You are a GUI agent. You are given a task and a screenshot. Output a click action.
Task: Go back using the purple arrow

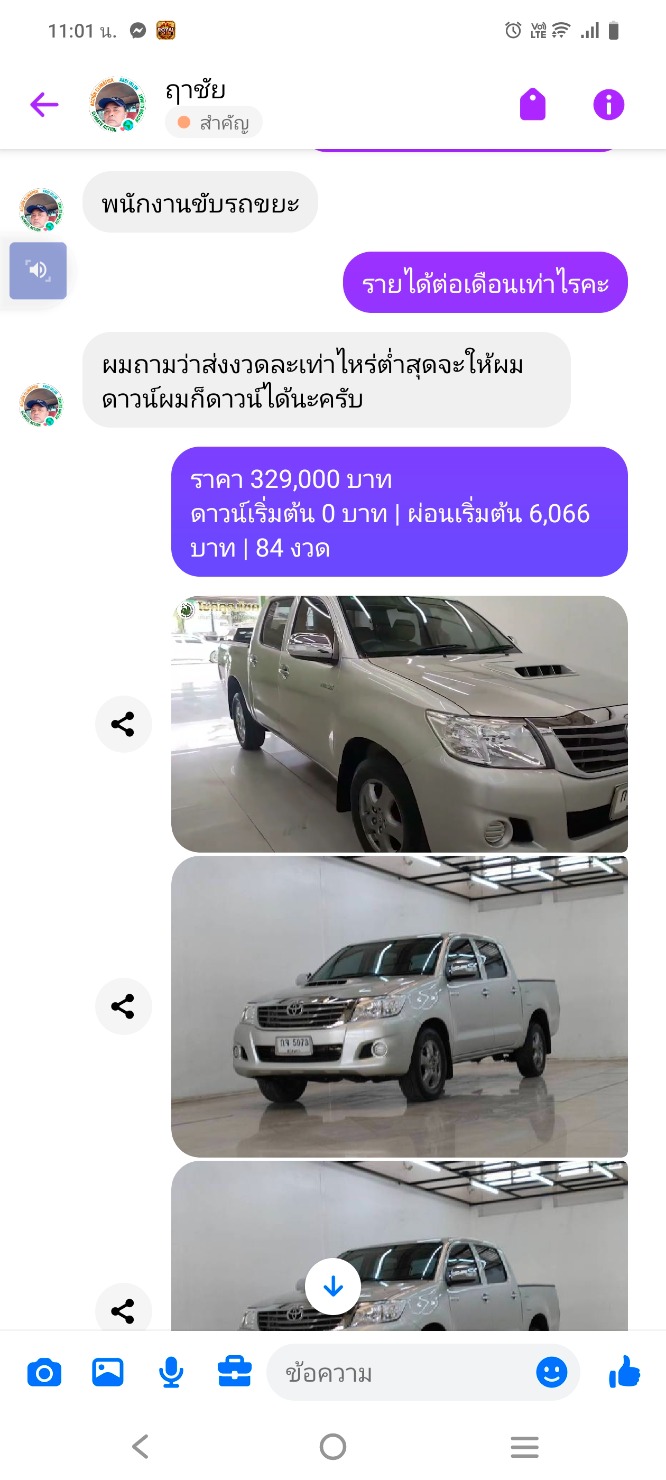[x=44, y=104]
